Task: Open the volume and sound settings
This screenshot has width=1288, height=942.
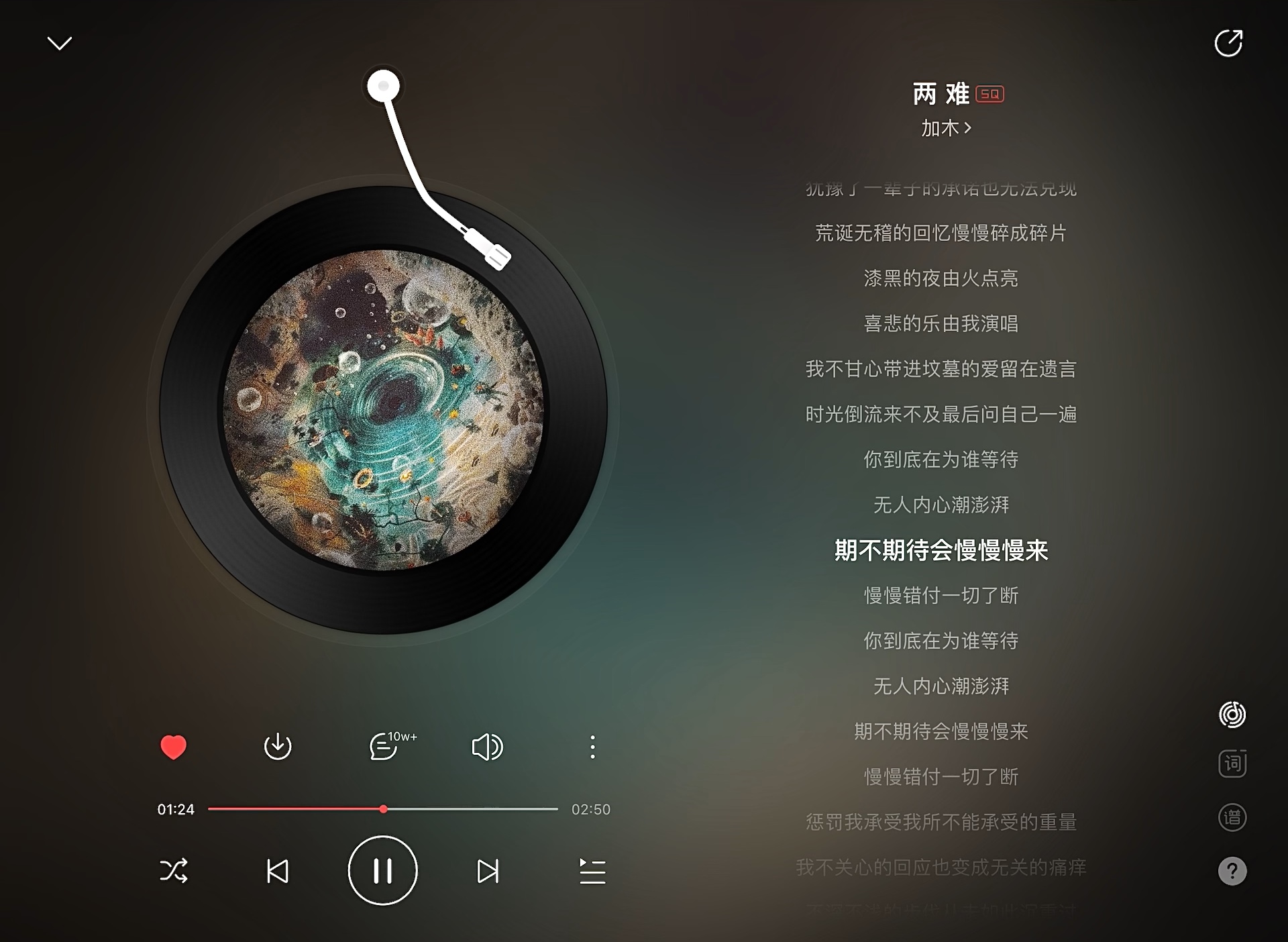Action: tap(487, 747)
